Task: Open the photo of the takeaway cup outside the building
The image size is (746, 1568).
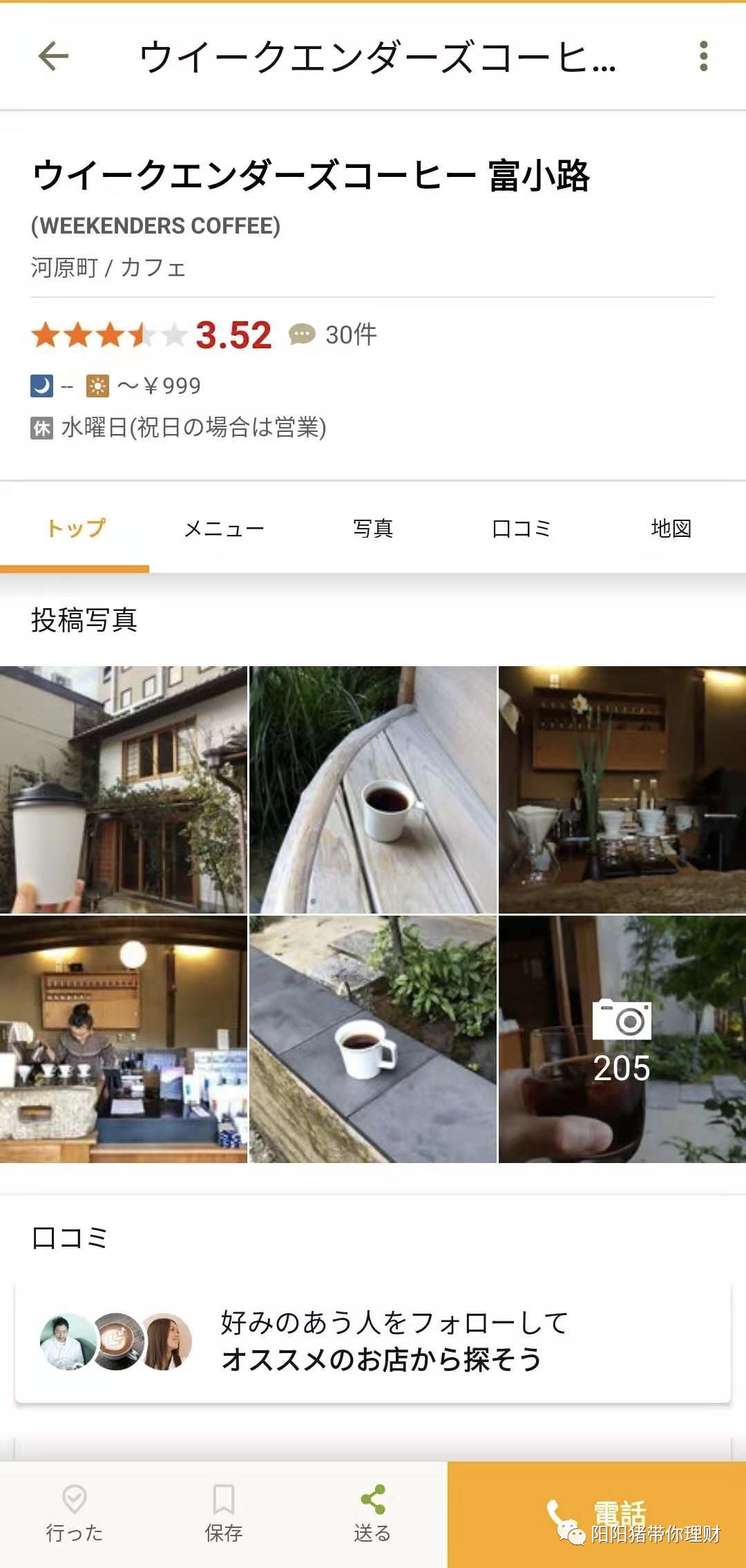Action: point(123,789)
